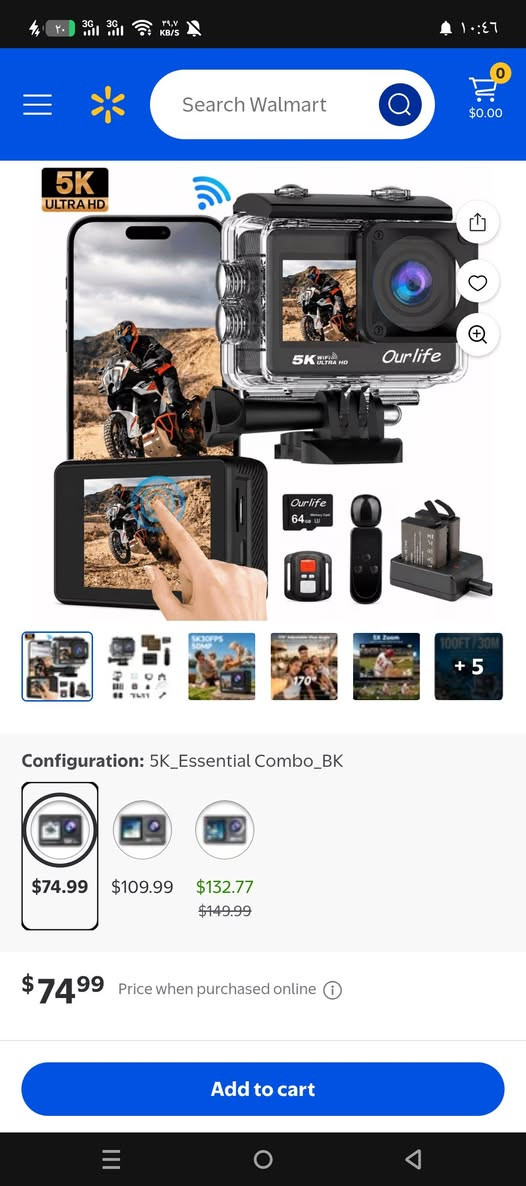Select the $109.99 configuration
This screenshot has height=1186, width=526.
tap(142, 849)
